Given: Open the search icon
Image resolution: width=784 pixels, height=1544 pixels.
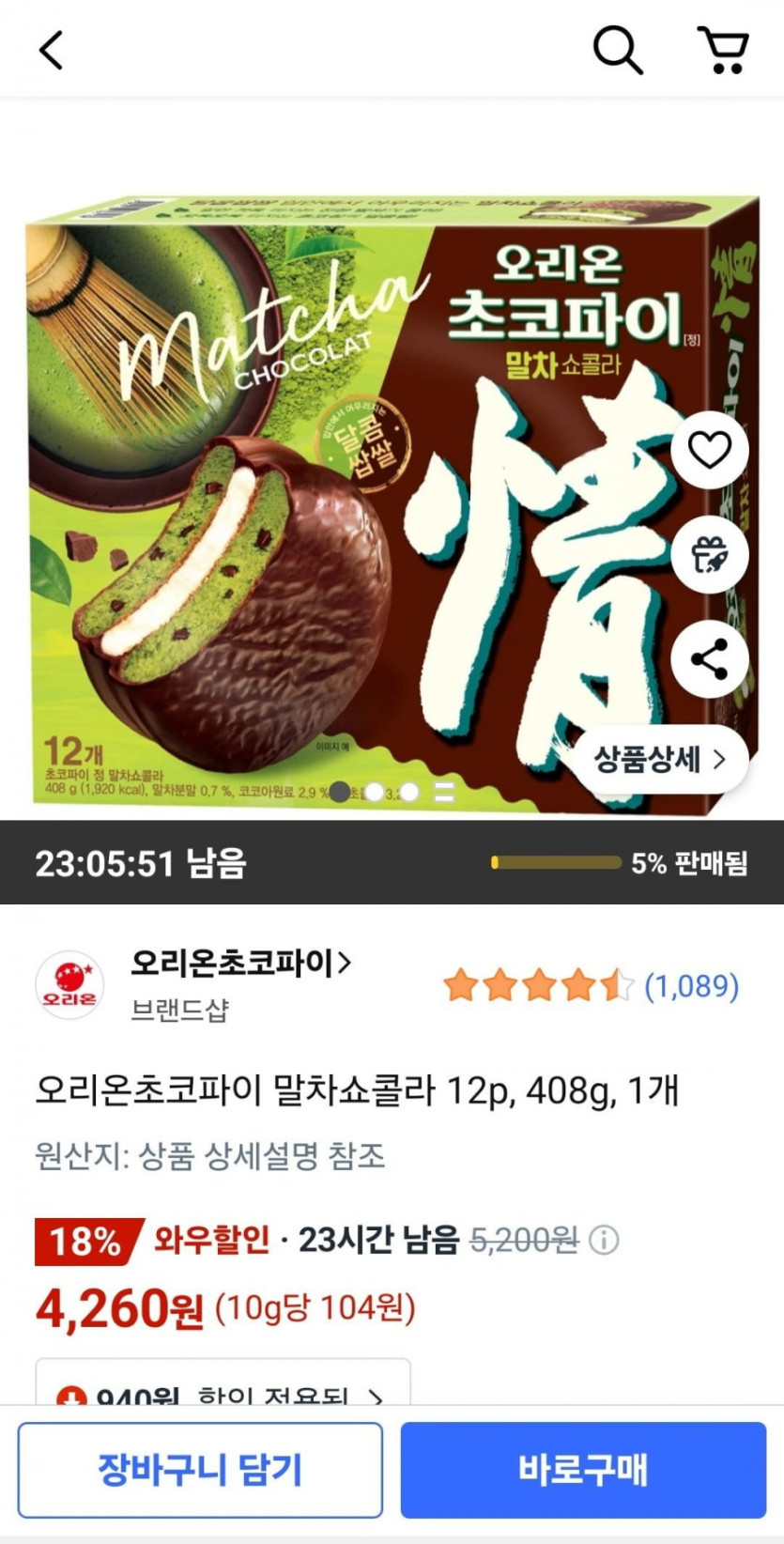Looking at the screenshot, I should pos(618,50).
